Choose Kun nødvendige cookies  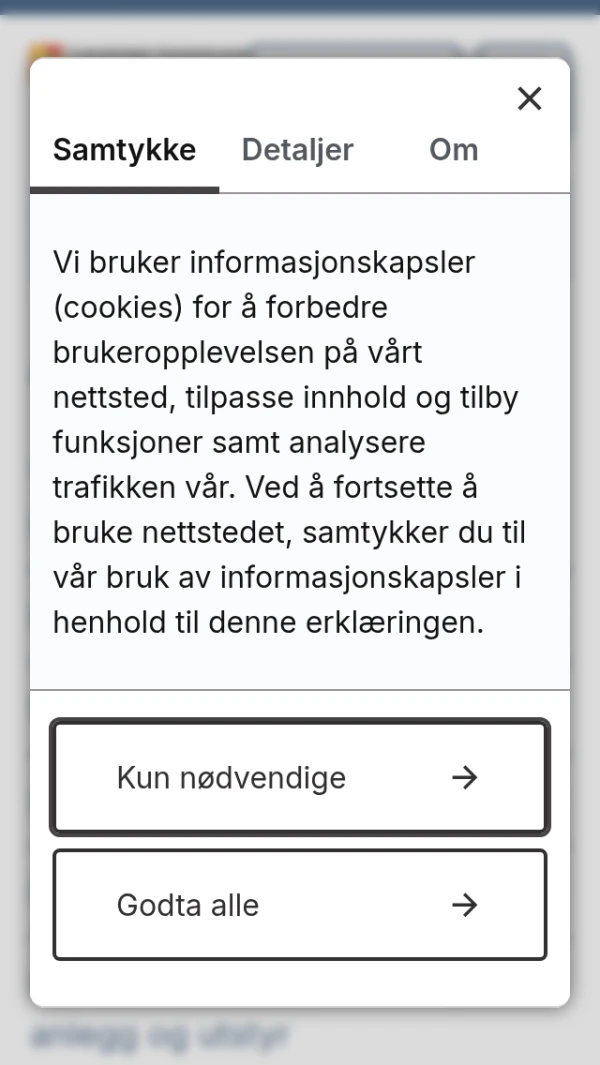pyautogui.click(x=299, y=777)
